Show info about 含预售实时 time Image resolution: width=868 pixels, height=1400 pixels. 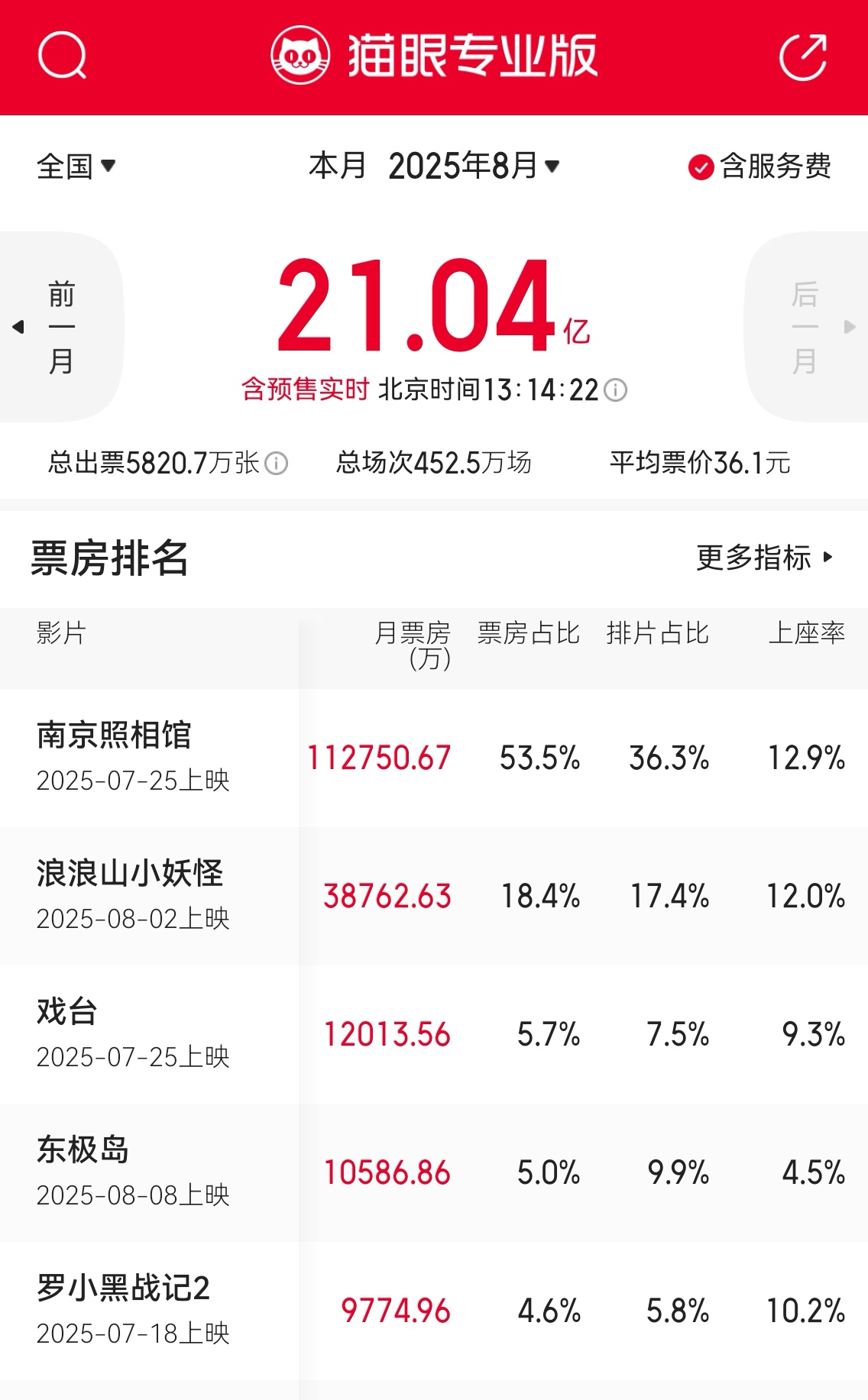coord(616,390)
